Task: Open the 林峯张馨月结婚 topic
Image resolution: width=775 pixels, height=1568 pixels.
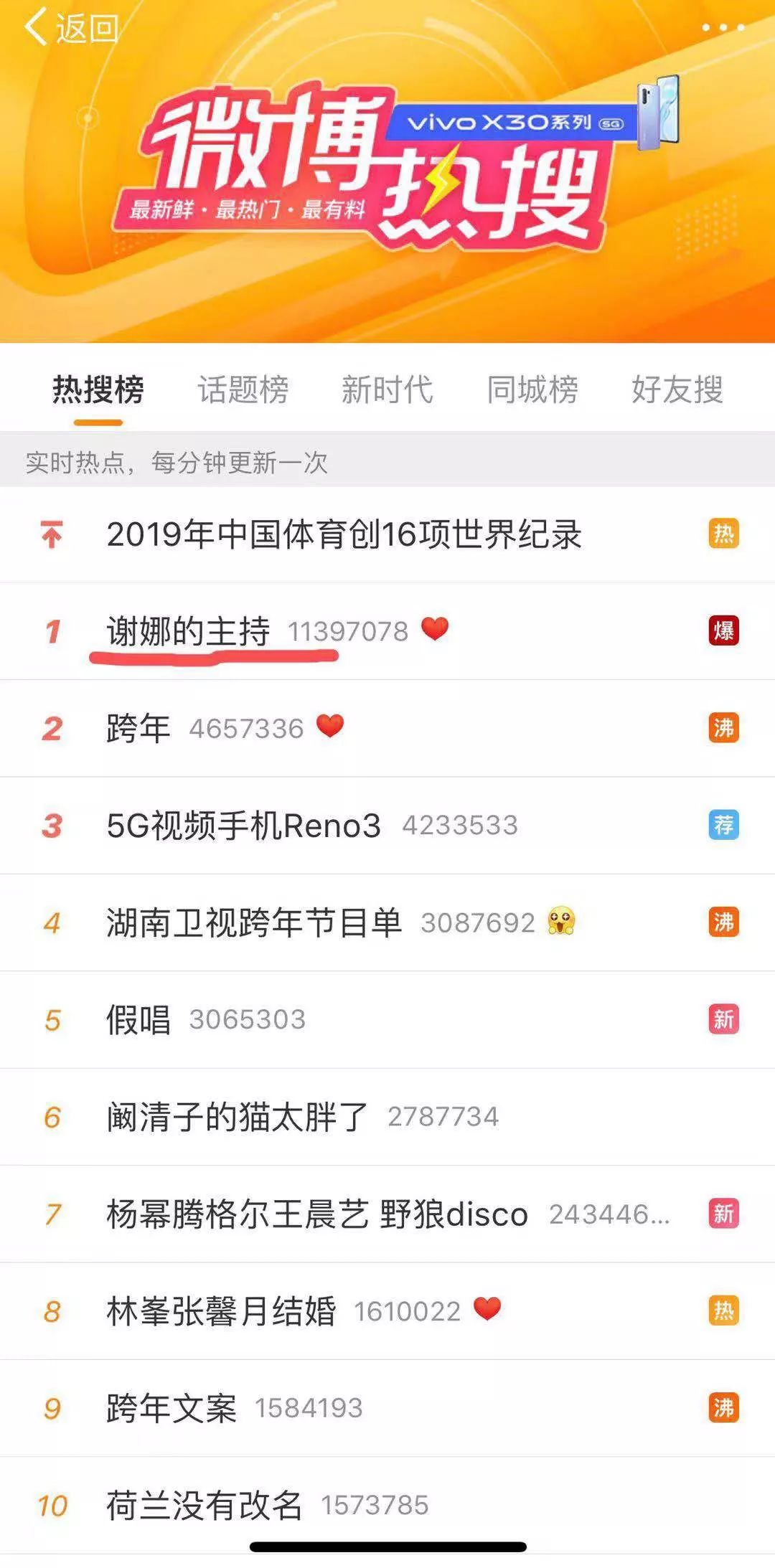Action: pos(221,1311)
